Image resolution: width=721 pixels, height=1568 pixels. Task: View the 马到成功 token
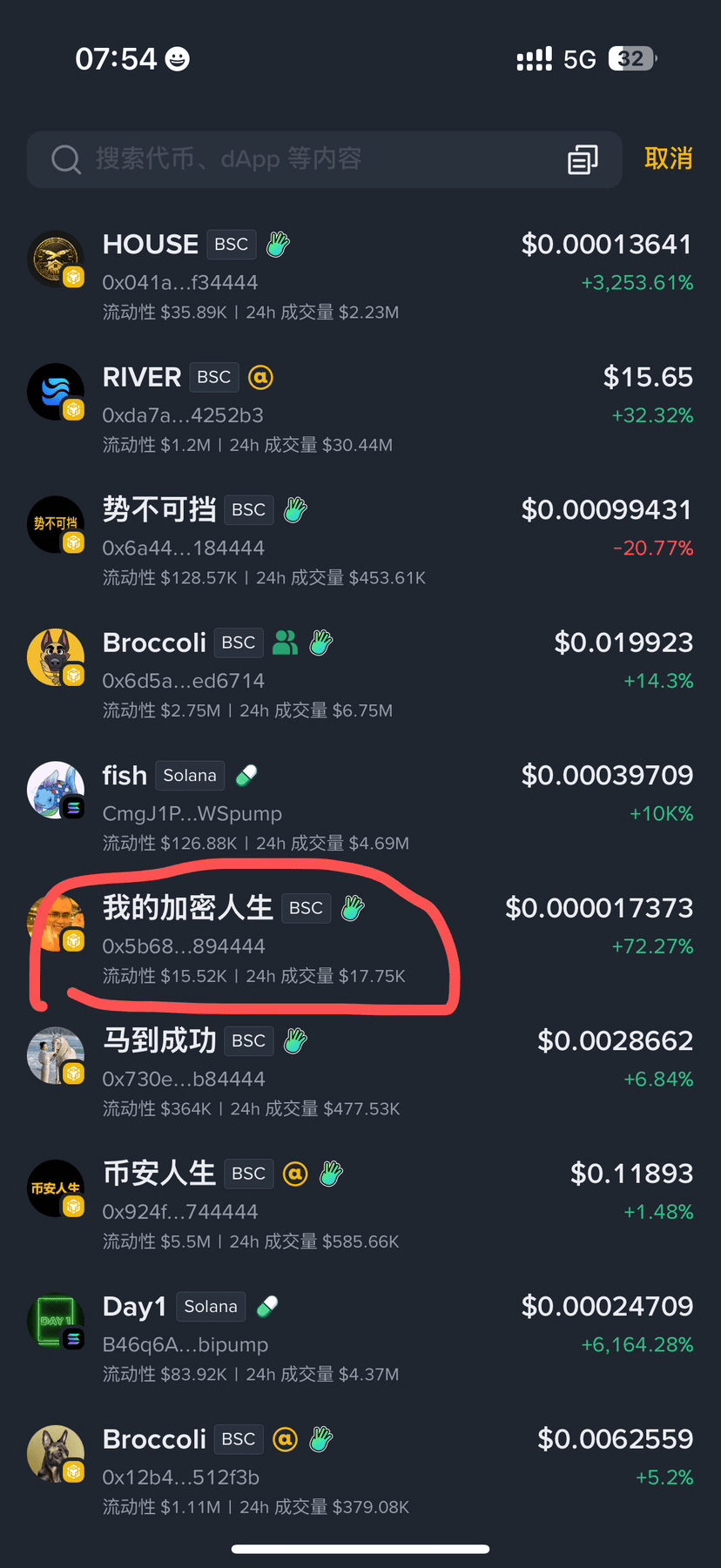tap(360, 1073)
